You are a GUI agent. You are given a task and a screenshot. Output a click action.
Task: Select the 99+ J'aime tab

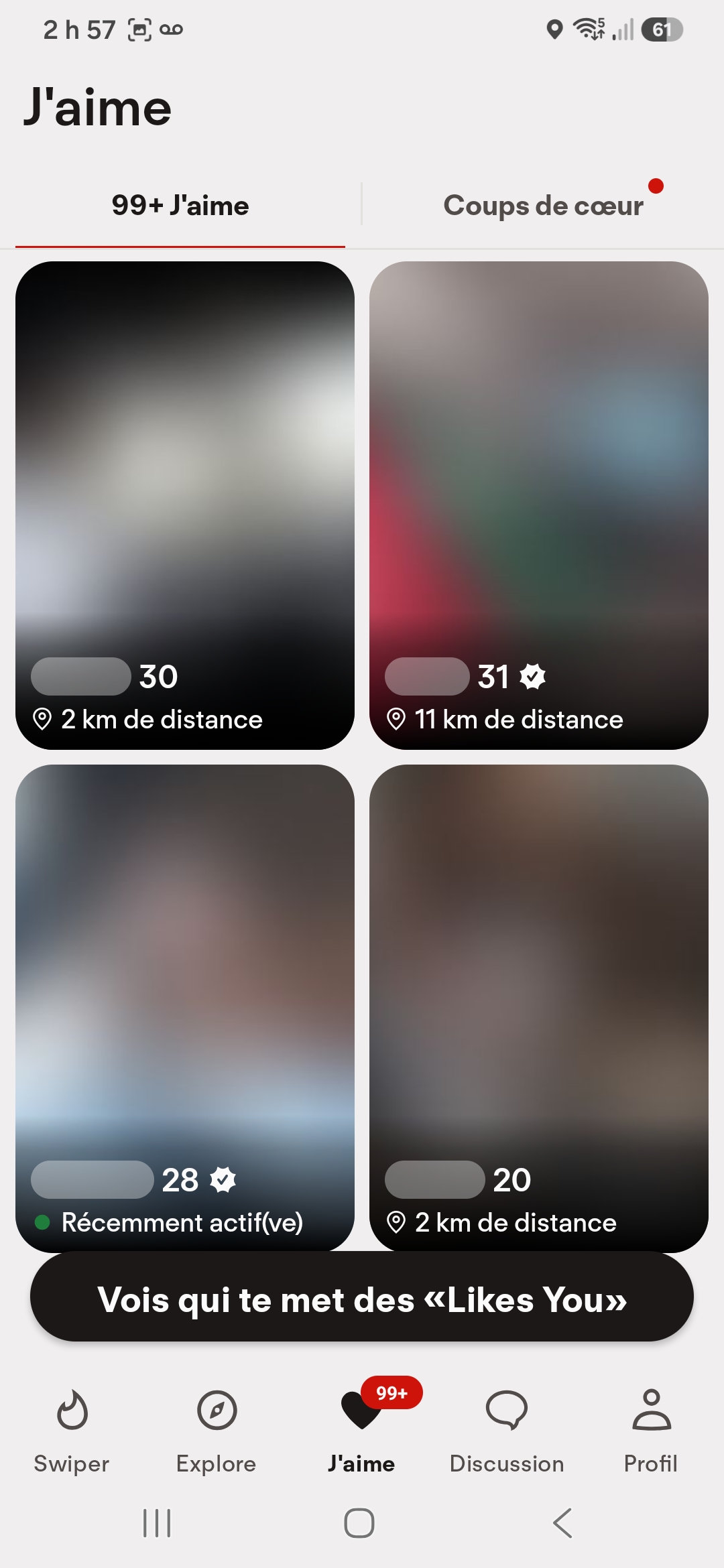(180, 205)
